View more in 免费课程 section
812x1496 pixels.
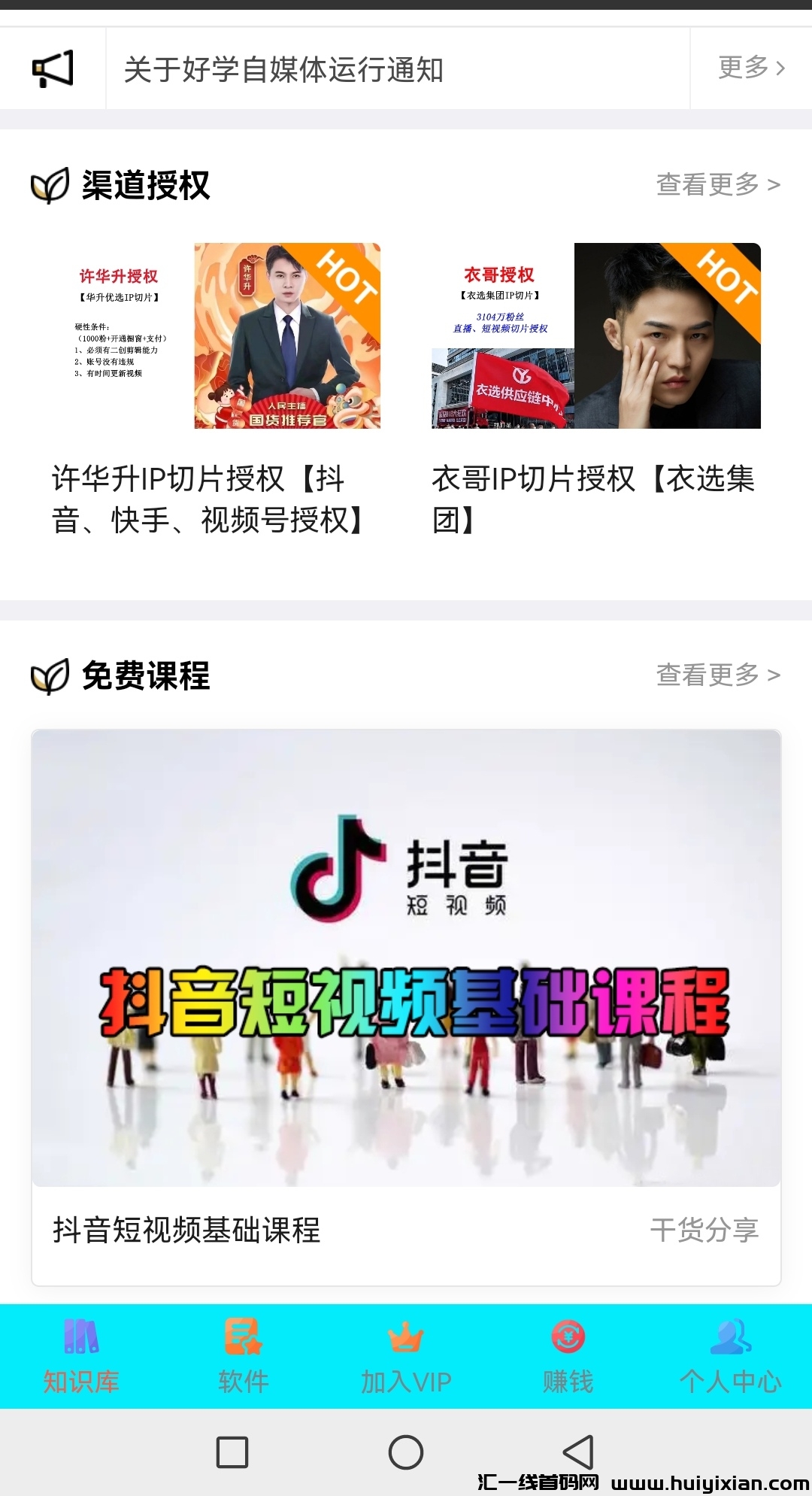pyautogui.click(x=717, y=675)
